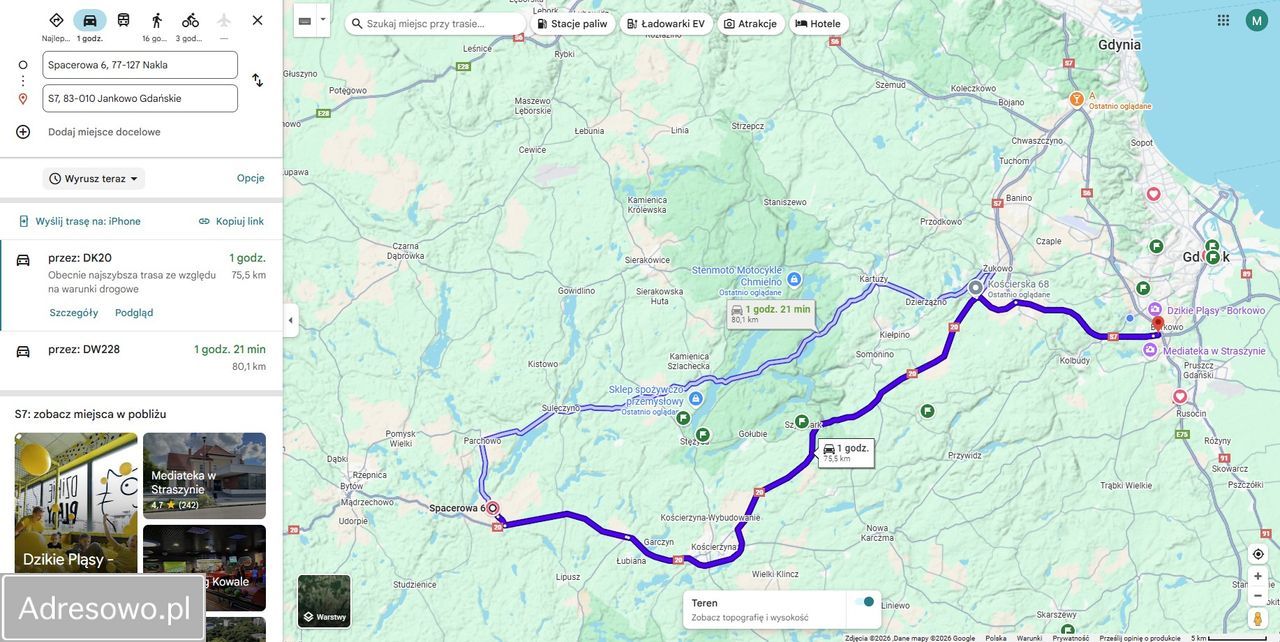The height and width of the screenshot is (642, 1280).
Task: Select walking travel mode
Action: tap(156, 20)
